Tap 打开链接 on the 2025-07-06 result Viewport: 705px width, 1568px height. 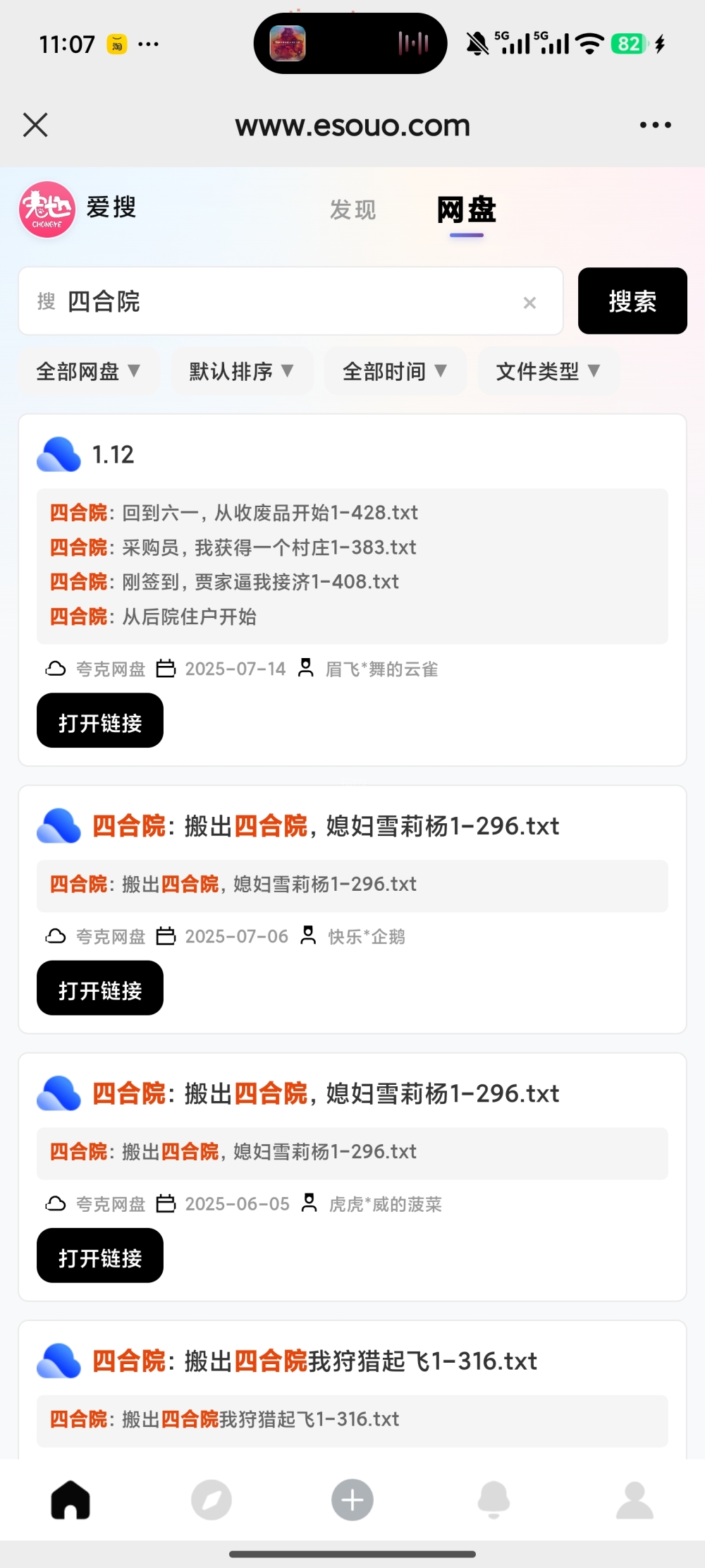100,988
